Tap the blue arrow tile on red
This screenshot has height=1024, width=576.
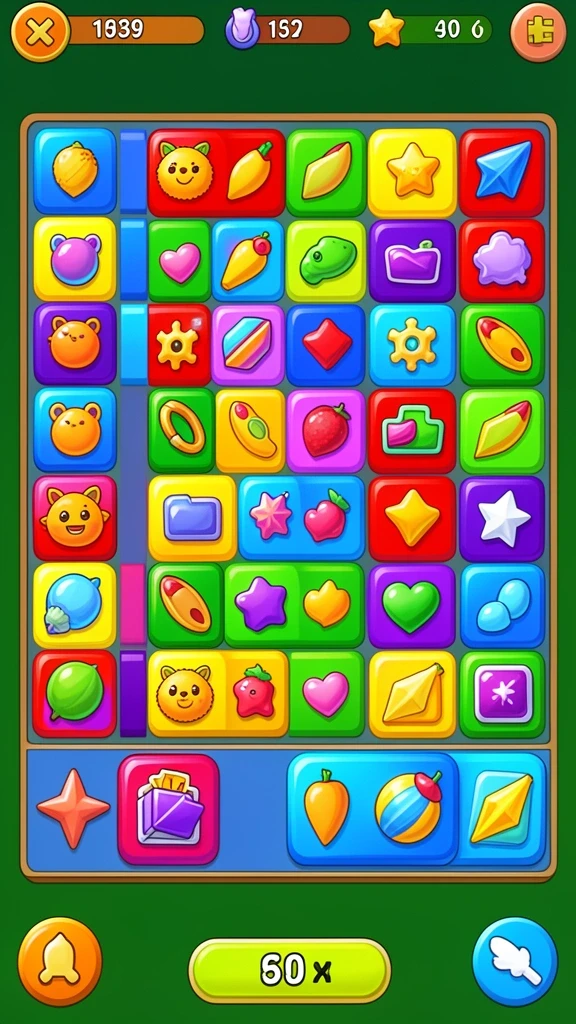(x=502, y=172)
